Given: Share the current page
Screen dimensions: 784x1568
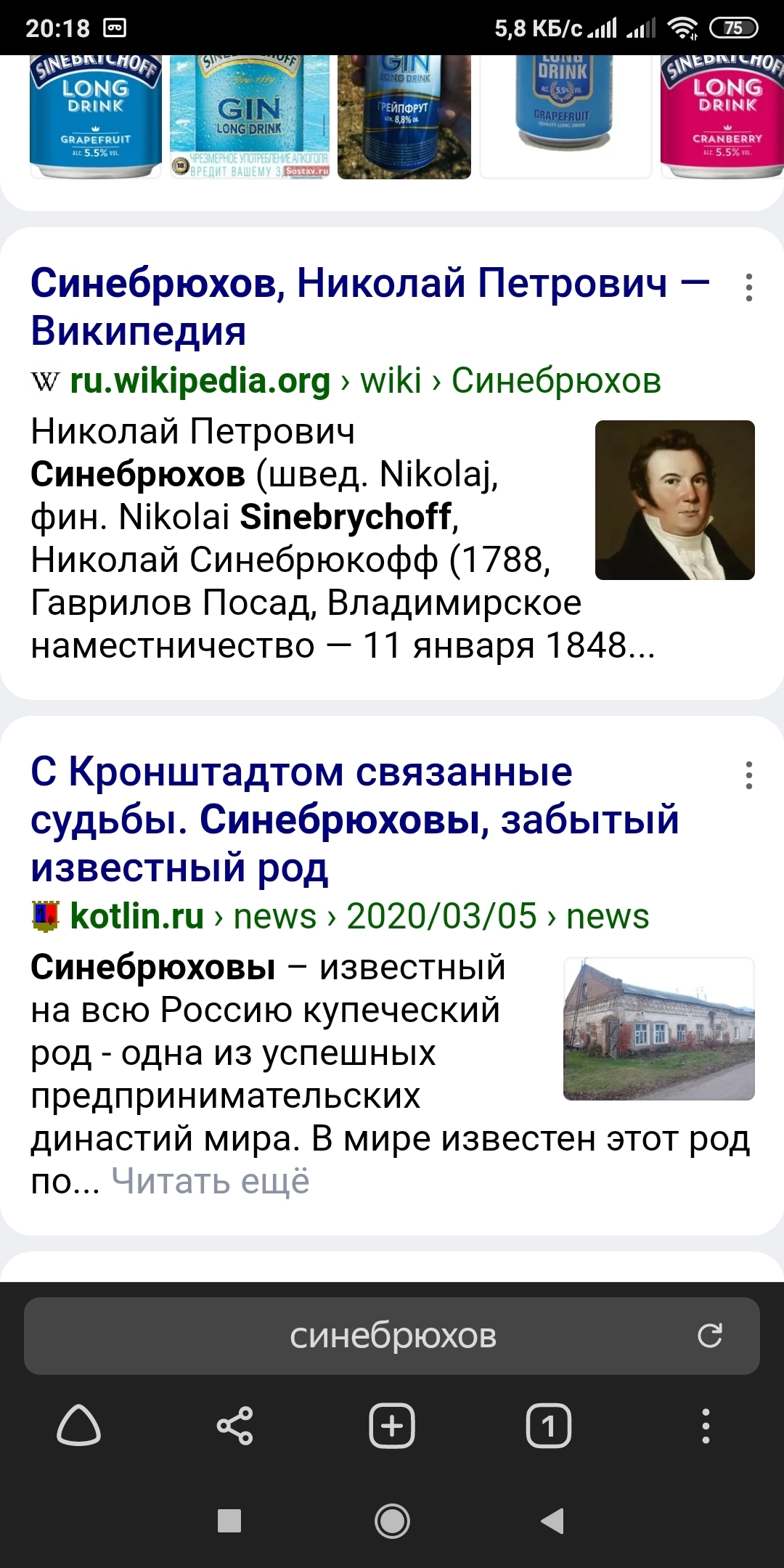Looking at the screenshot, I should point(234,1426).
